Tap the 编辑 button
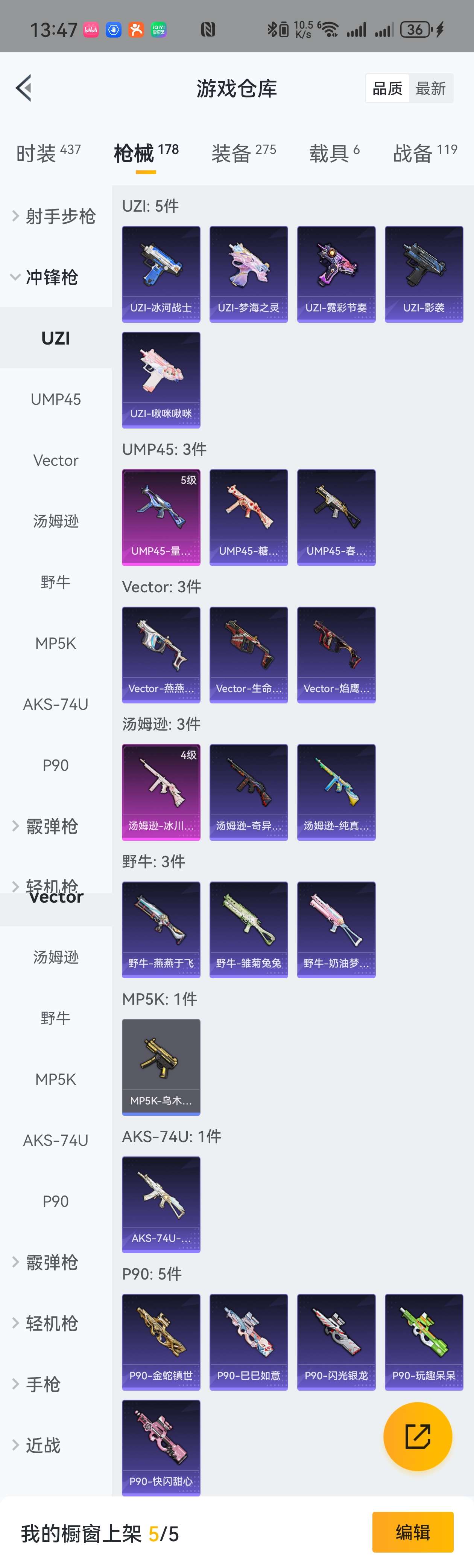Viewport: 474px width, 1568px height. (x=413, y=1532)
